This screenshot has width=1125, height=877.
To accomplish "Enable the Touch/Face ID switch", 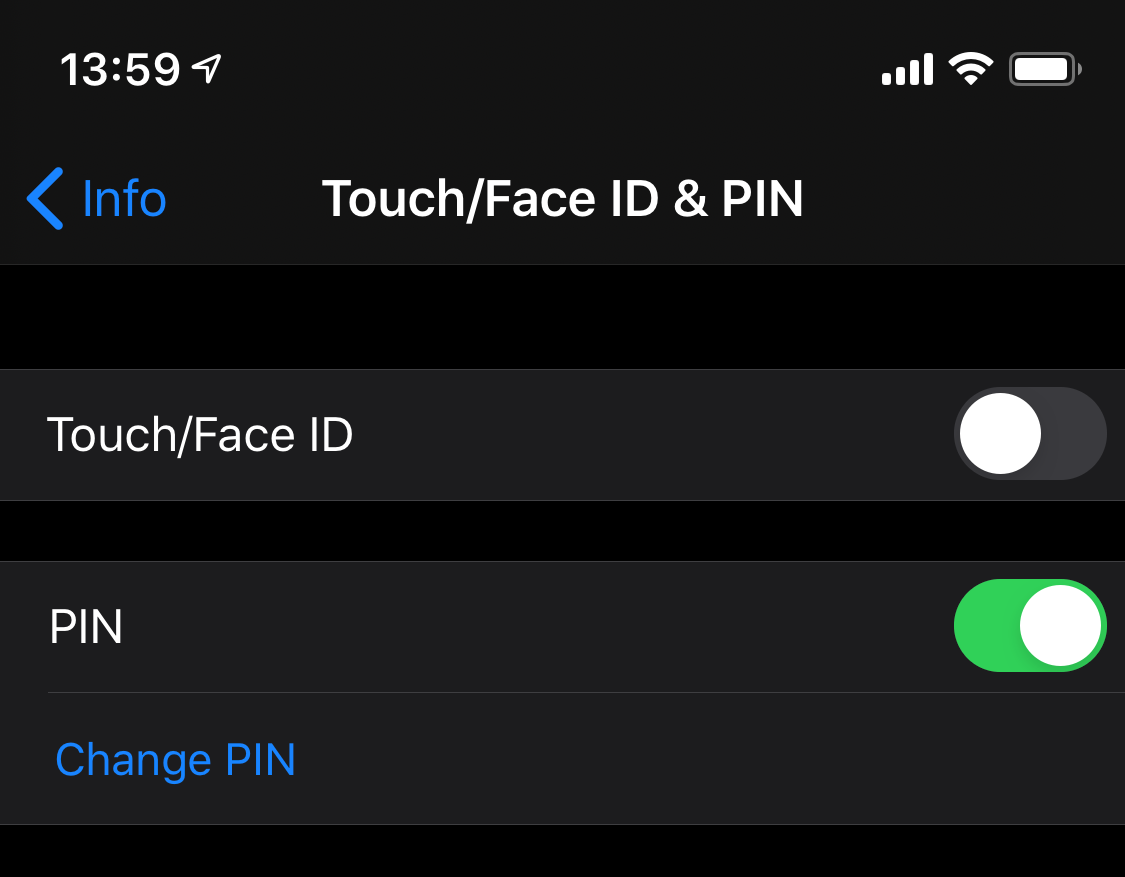I will tap(1029, 434).
